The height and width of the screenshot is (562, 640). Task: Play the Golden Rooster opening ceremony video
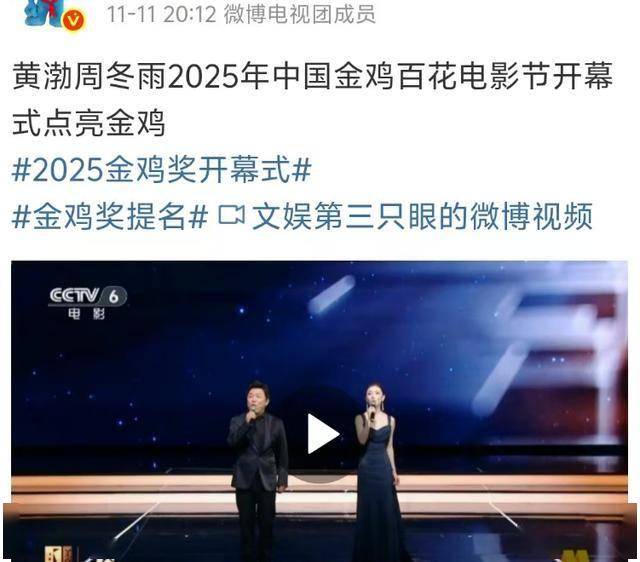[320, 433]
